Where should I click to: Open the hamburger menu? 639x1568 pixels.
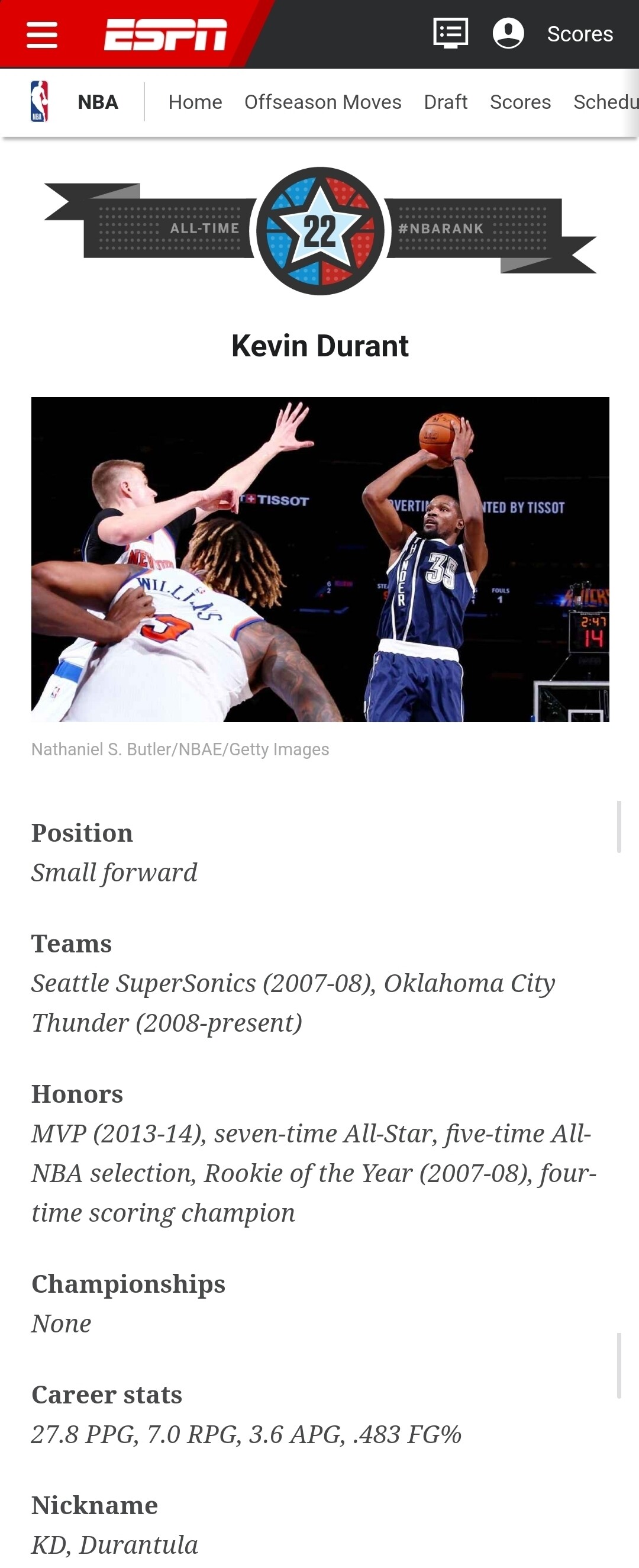point(42,34)
